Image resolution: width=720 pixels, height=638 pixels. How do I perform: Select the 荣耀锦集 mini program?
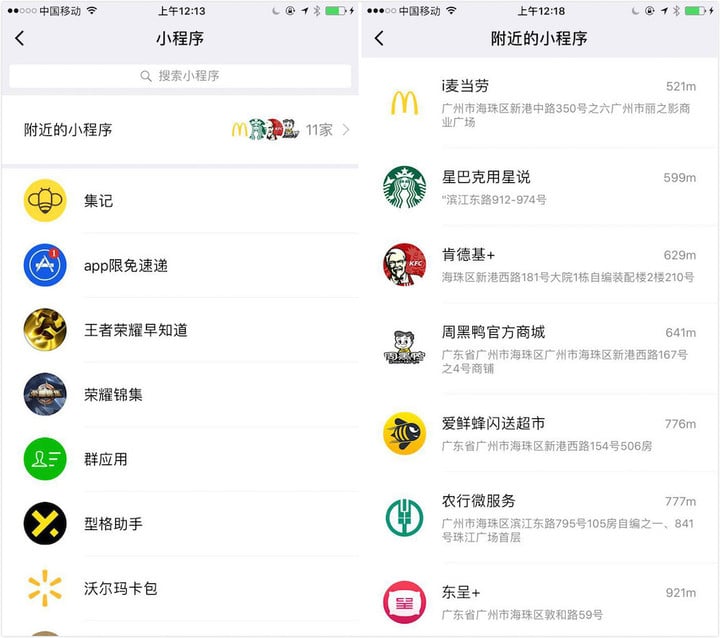pos(180,394)
